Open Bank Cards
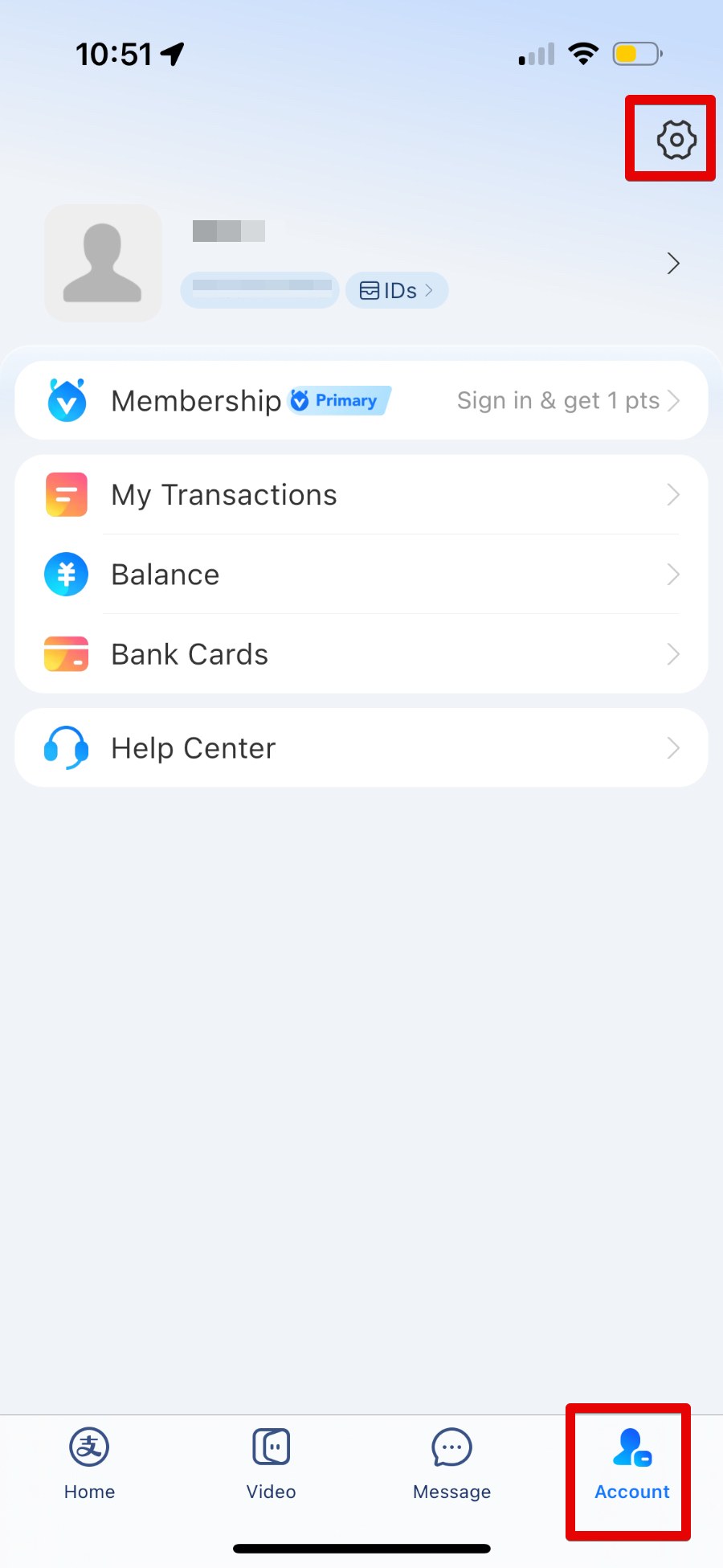This screenshot has height=1568, width=723. (361, 654)
